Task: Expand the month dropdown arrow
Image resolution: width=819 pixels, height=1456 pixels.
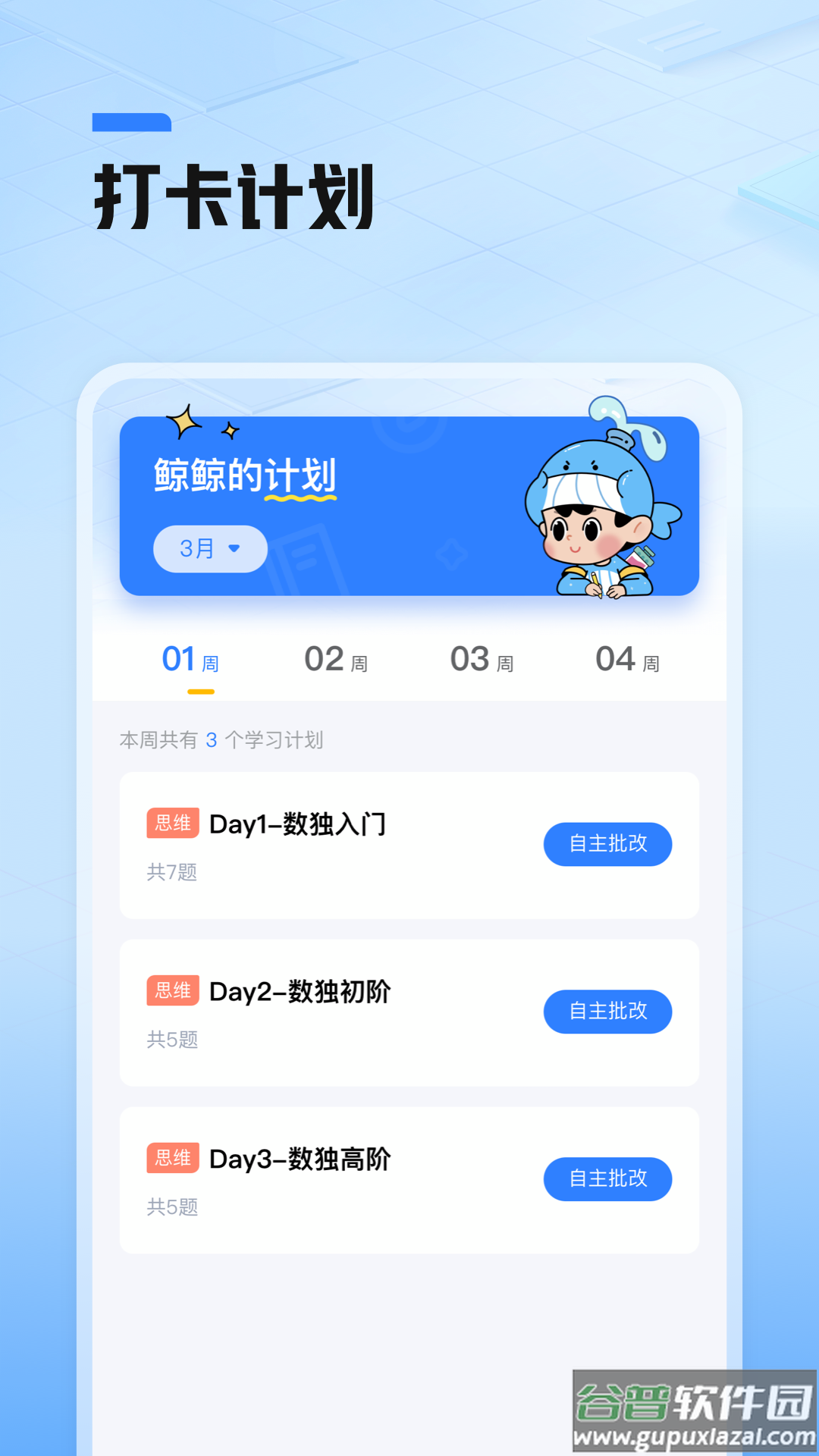Action: click(x=236, y=549)
